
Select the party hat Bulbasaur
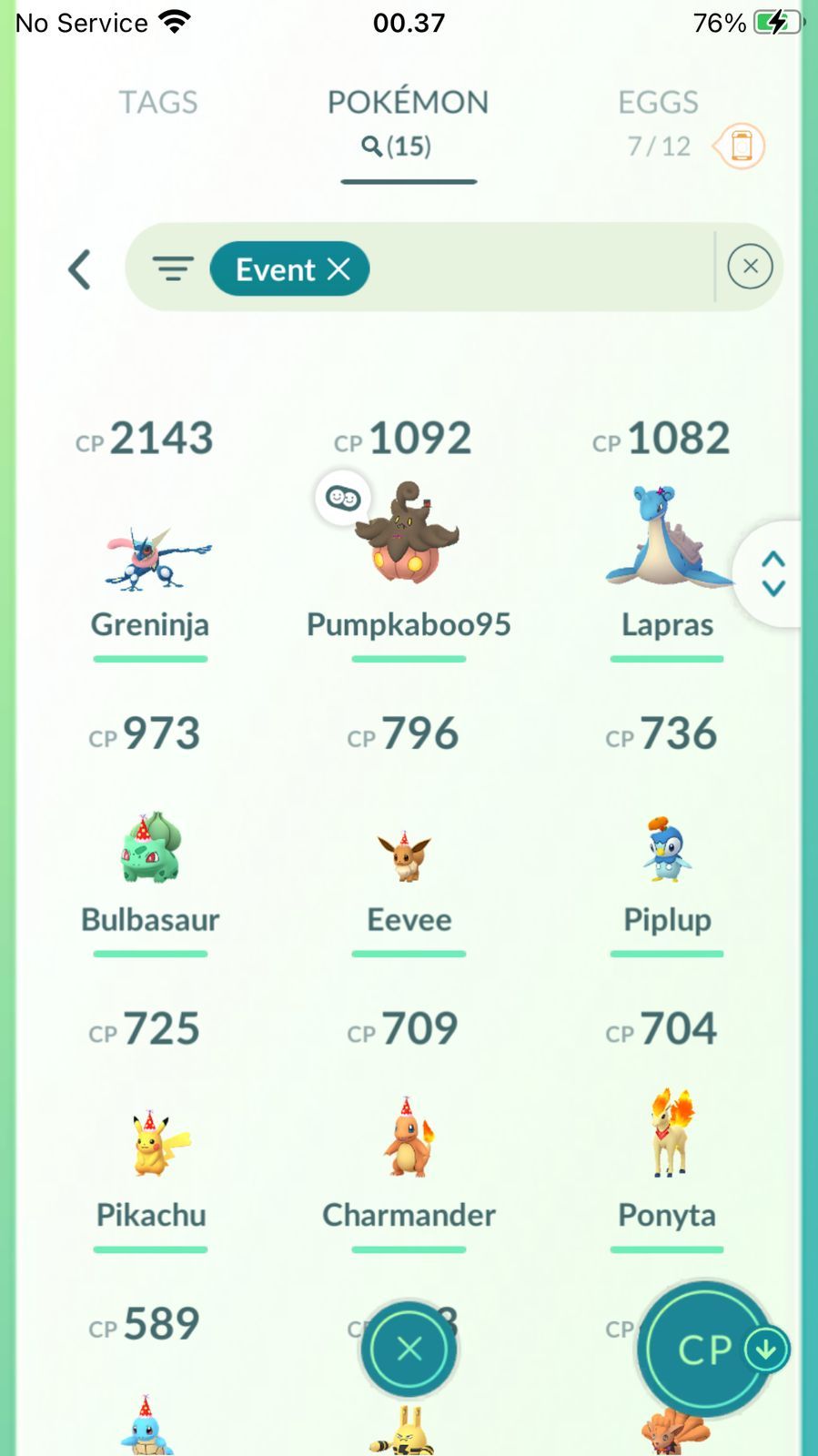pyautogui.click(x=151, y=851)
